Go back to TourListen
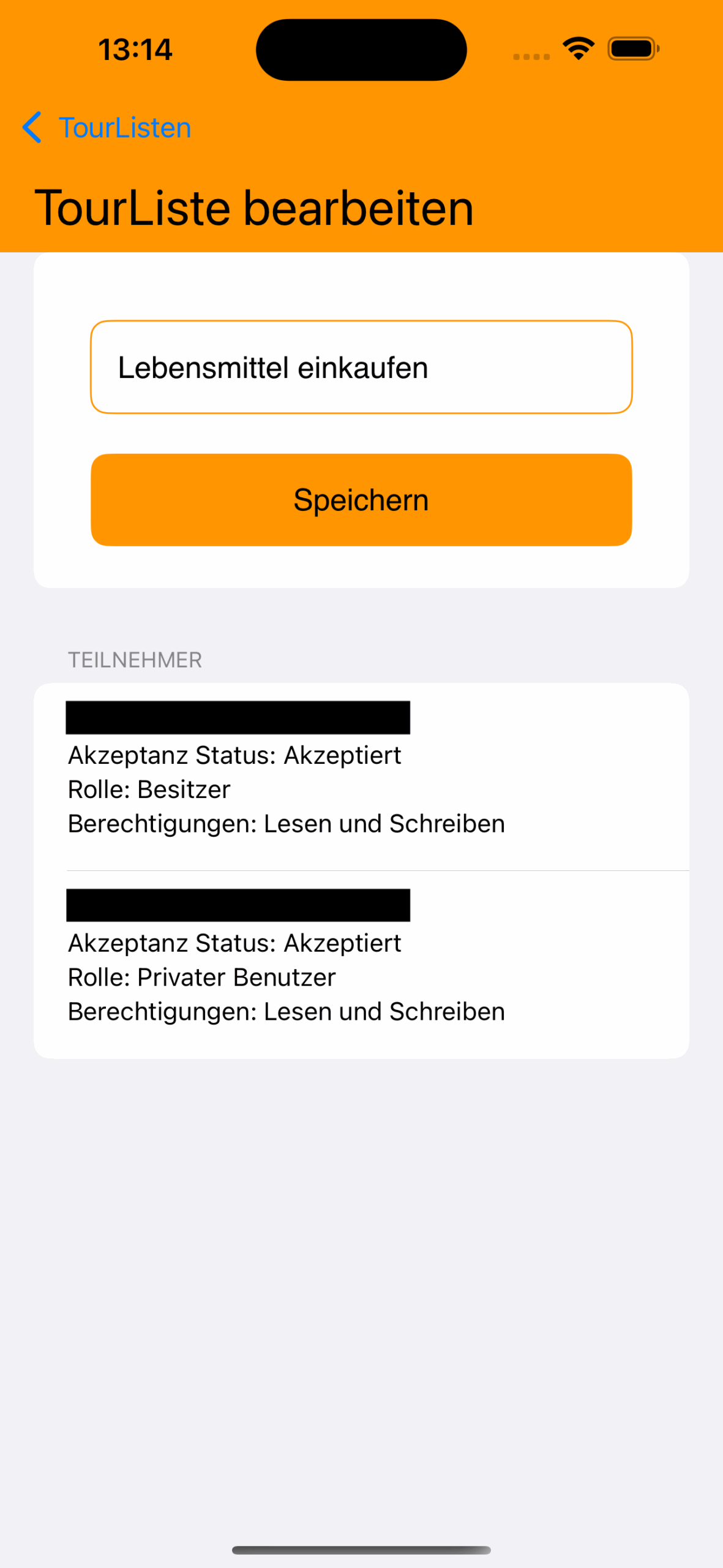The image size is (723, 1568). (x=107, y=128)
